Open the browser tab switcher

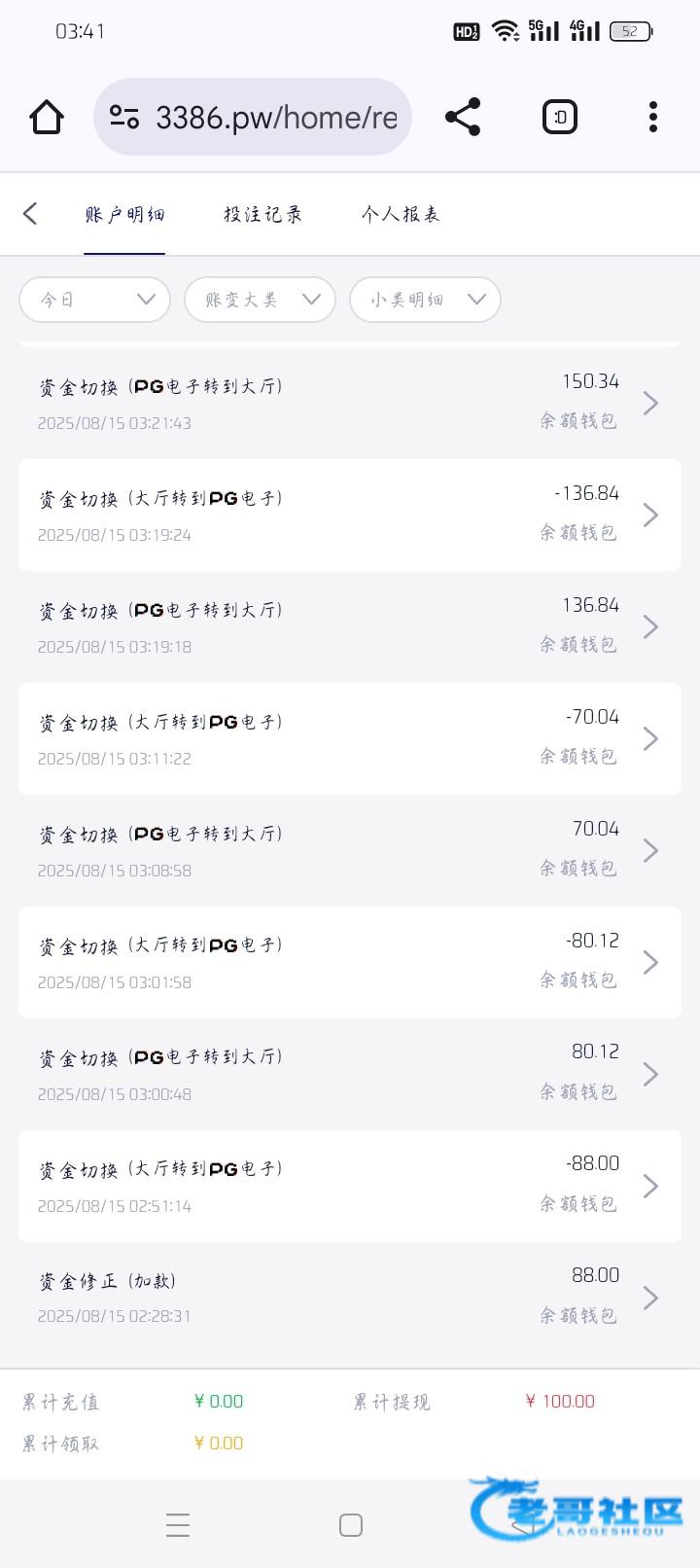tap(559, 118)
